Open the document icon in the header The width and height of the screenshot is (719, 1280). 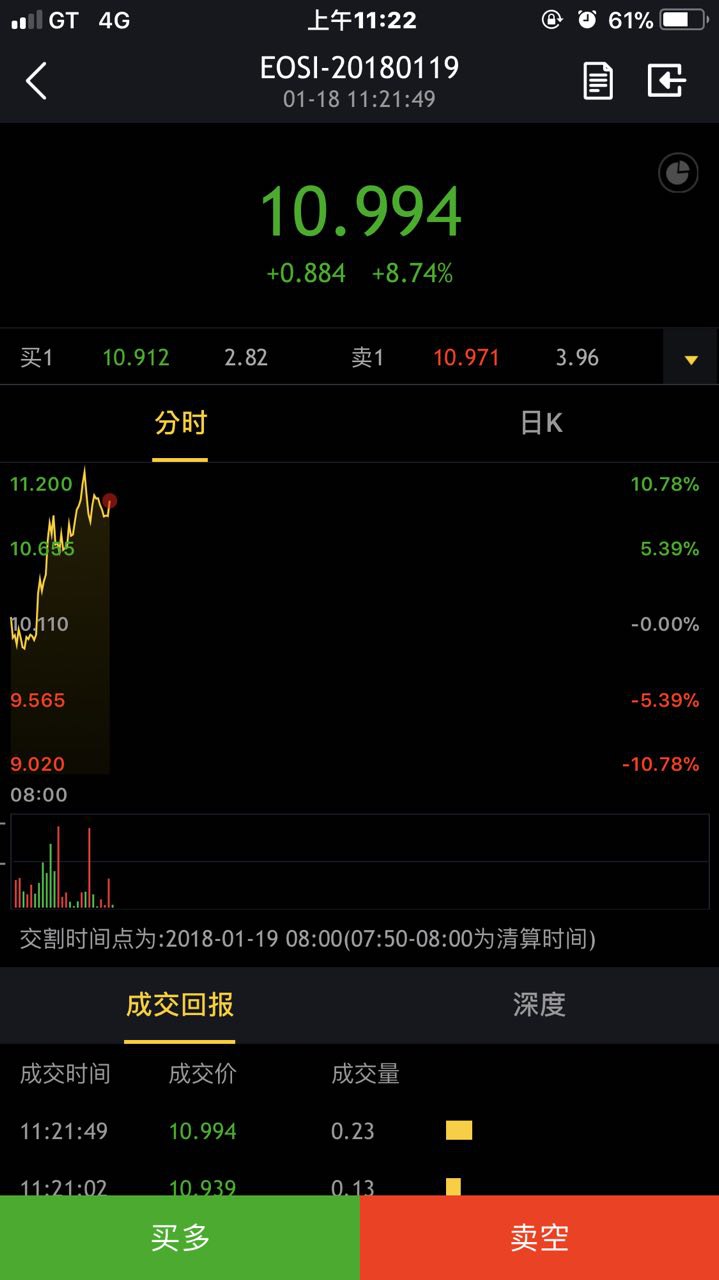coord(598,81)
